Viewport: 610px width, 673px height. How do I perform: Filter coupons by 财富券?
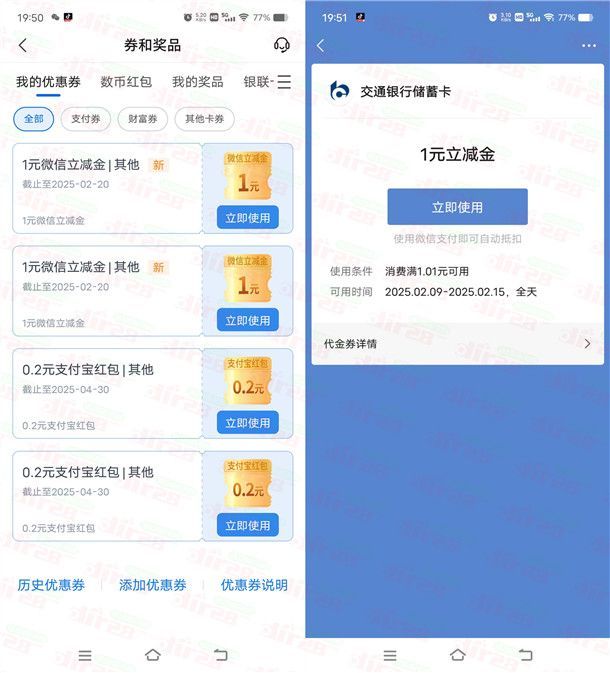click(x=141, y=118)
